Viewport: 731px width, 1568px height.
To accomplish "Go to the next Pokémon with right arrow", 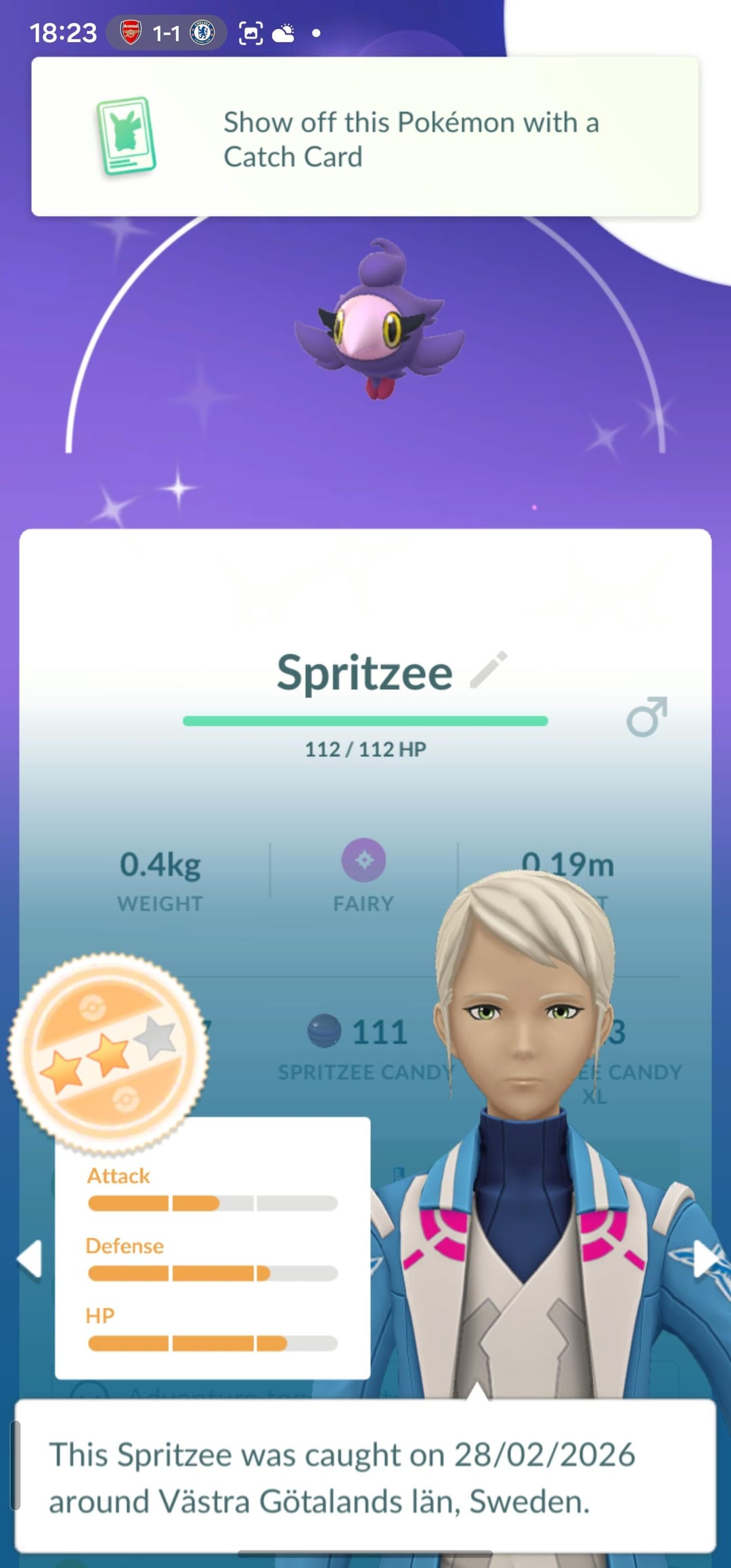I will pos(704,1259).
